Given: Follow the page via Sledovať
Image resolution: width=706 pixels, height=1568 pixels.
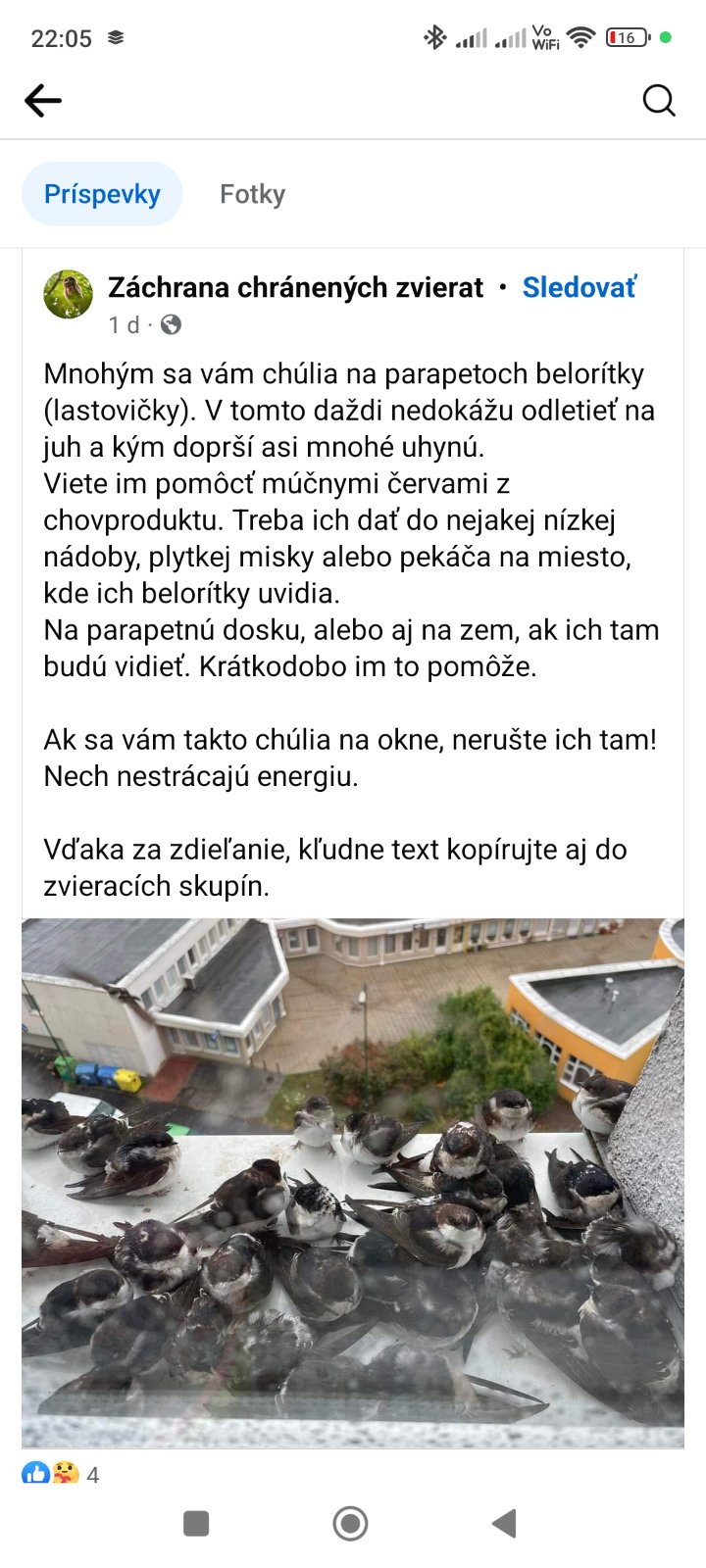Looking at the screenshot, I should click(x=579, y=287).
